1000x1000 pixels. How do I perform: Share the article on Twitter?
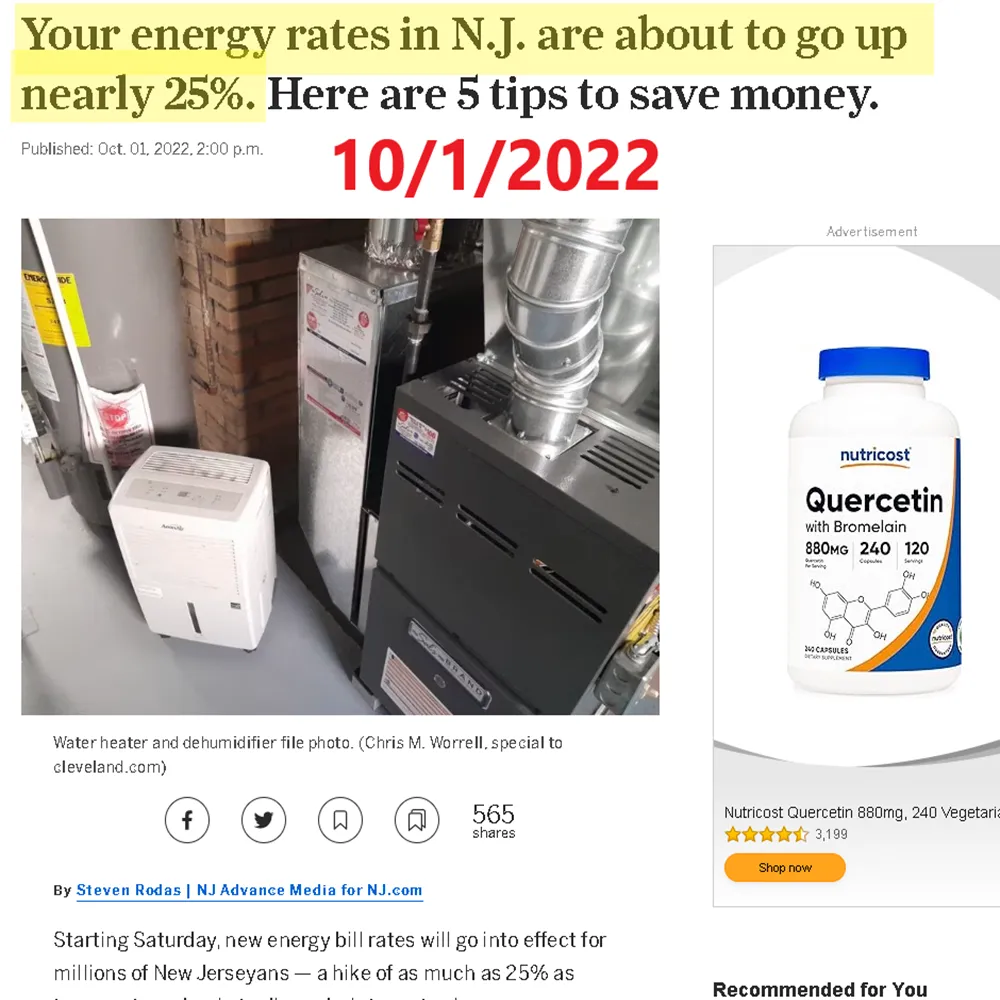coord(264,821)
